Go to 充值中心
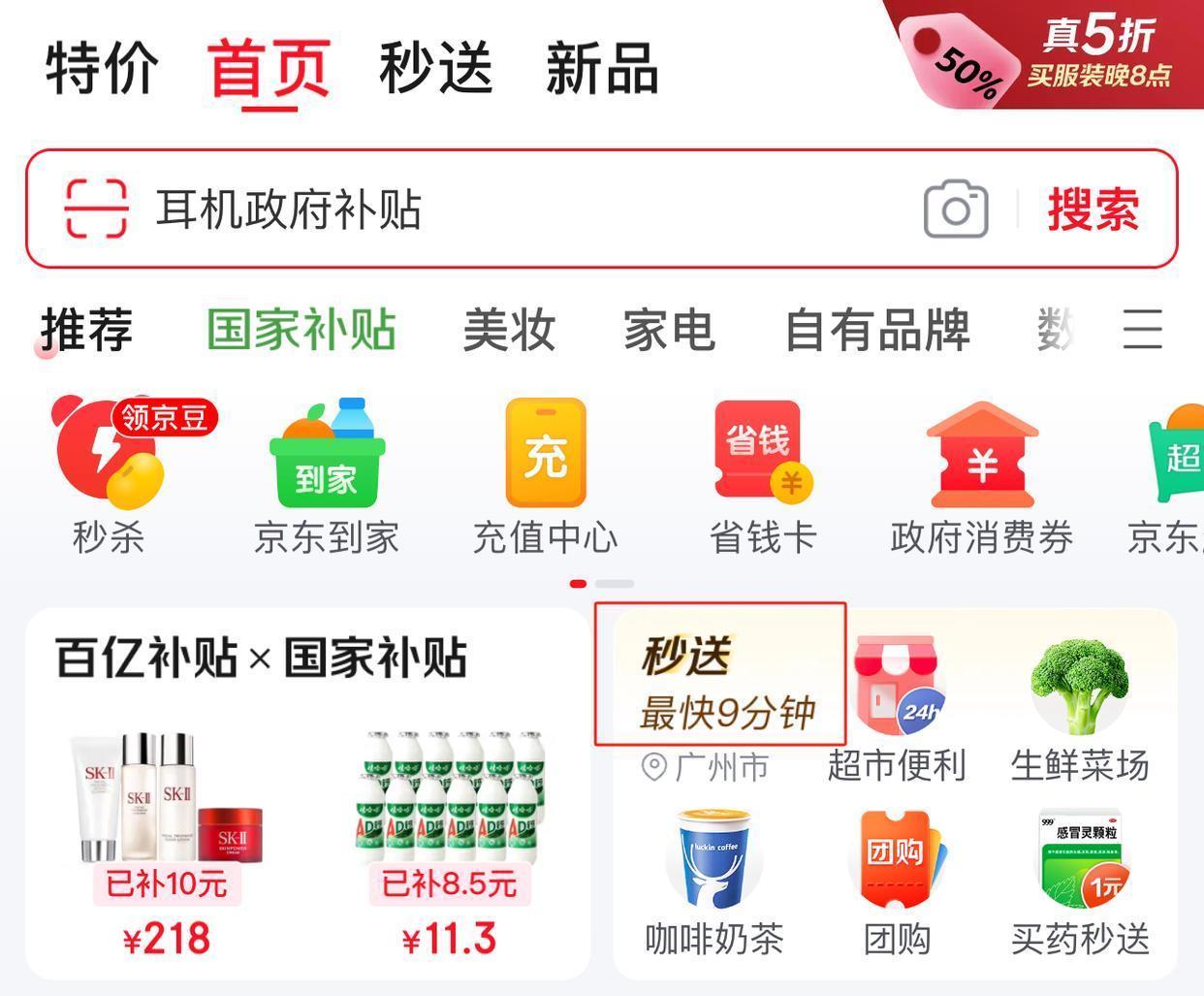The width and height of the screenshot is (1204, 996). [x=545, y=475]
